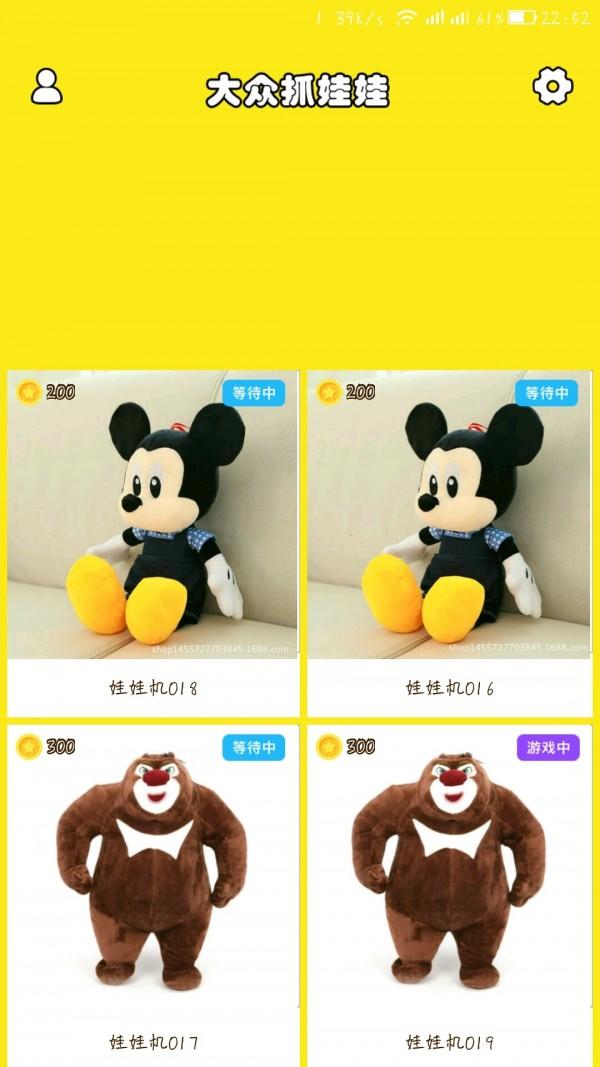Open the user profile icon
Viewport: 600px width, 1067px height.
(46, 86)
